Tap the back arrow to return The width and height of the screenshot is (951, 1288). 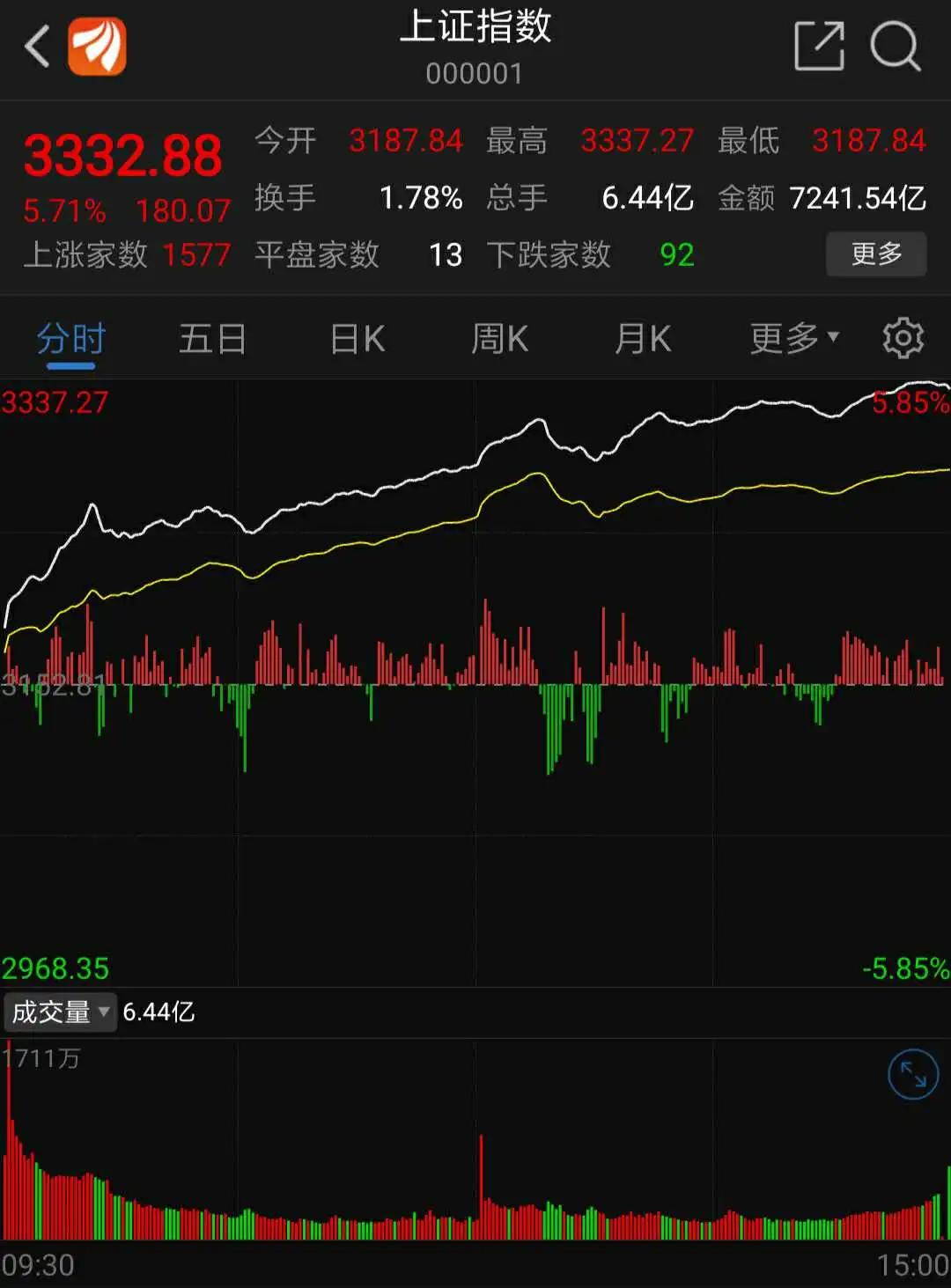tap(35, 46)
